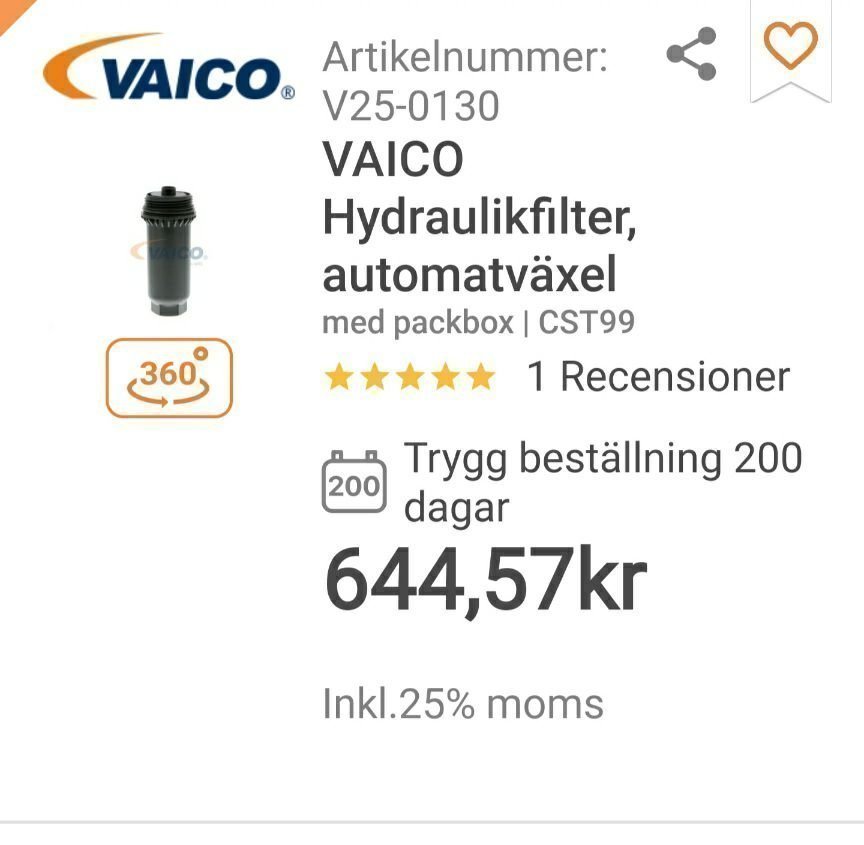The image size is (864, 845).
Task: Open the hydraulic filter product image
Action: (x=167, y=251)
